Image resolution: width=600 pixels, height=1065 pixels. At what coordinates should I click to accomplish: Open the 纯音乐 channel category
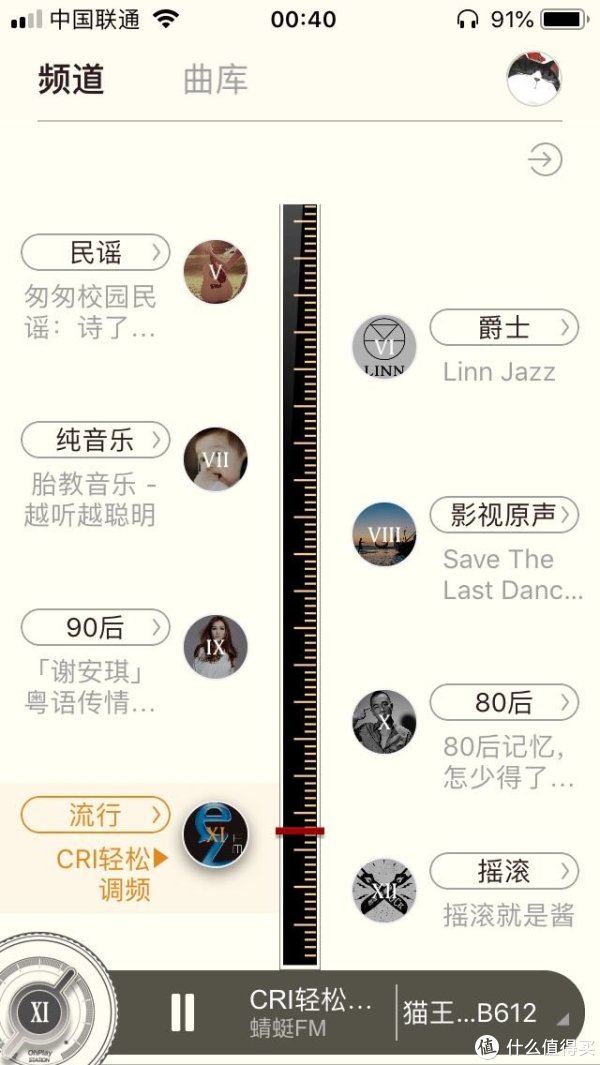96,439
